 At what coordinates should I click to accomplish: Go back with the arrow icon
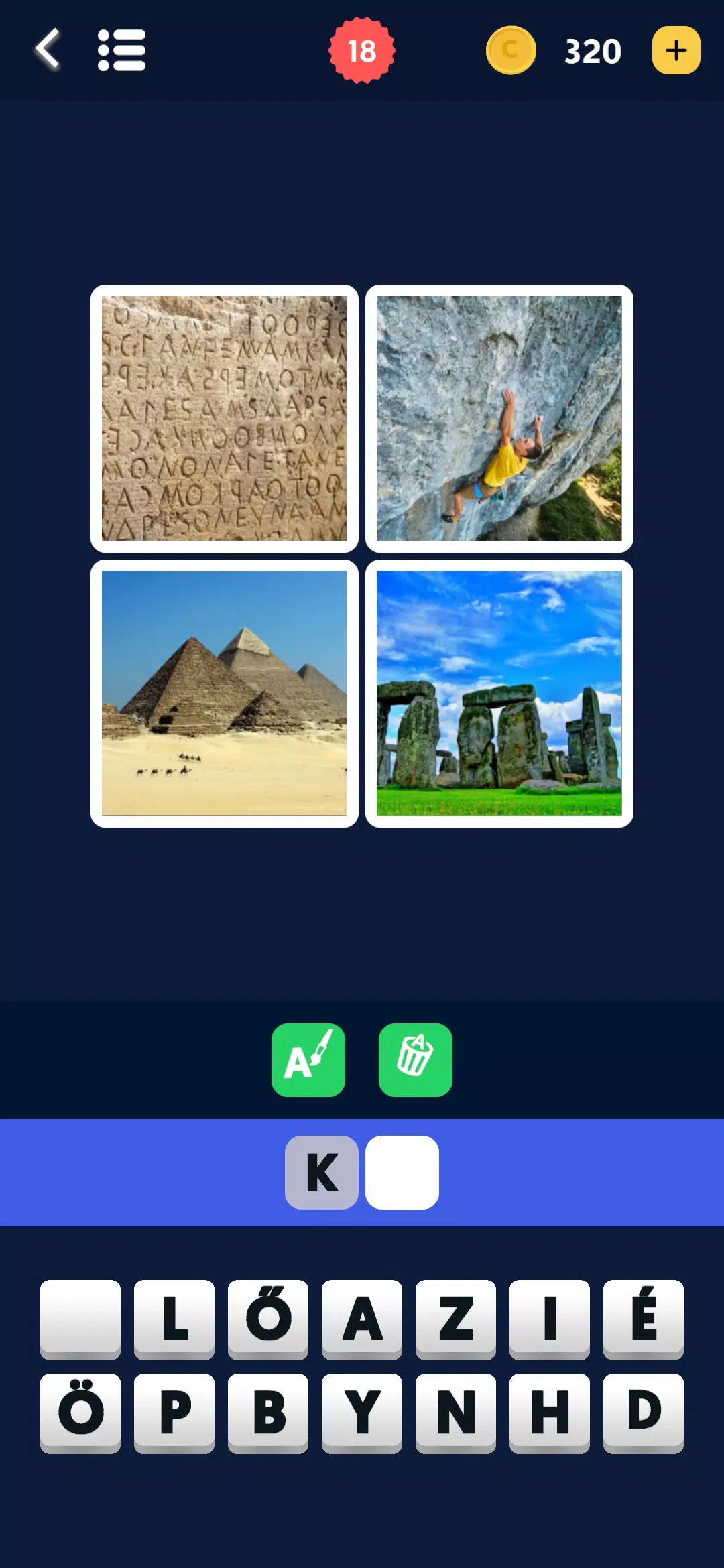click(x=48, y=50)
